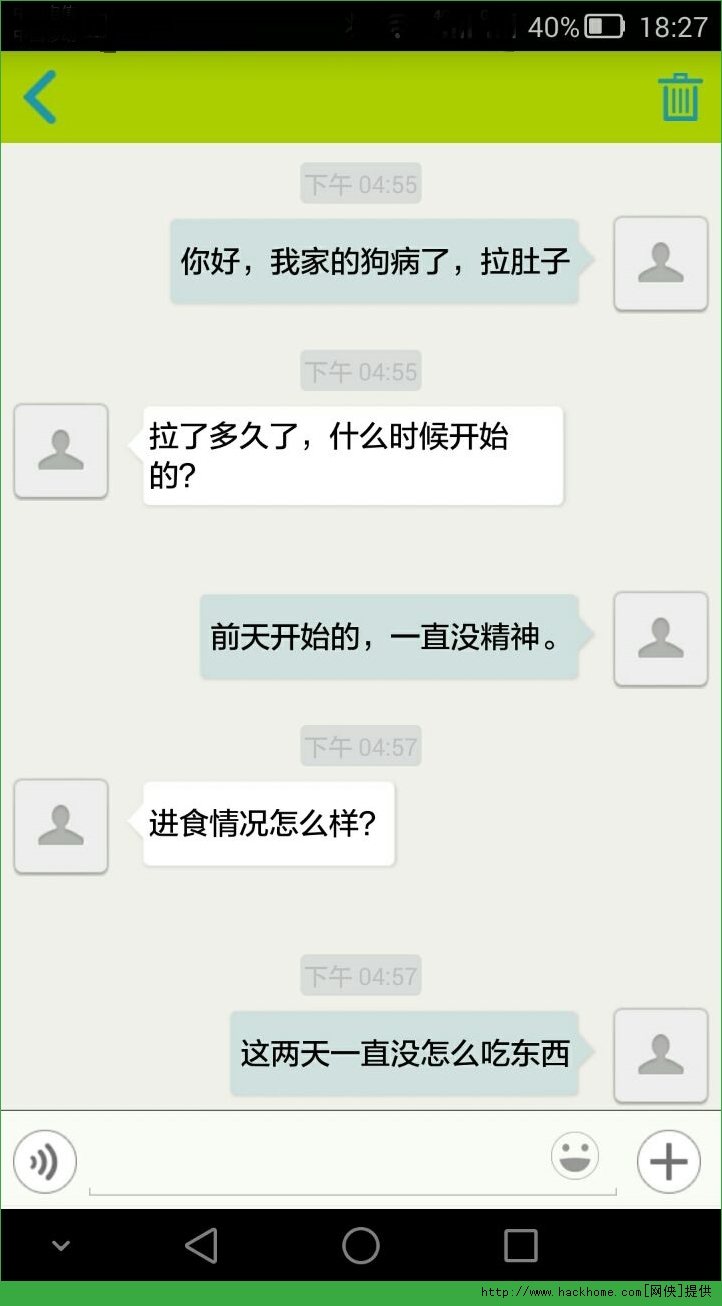Viewport: 722px width, 1306px height.
Task: Focus the message text field
Action: [353, 1163]
